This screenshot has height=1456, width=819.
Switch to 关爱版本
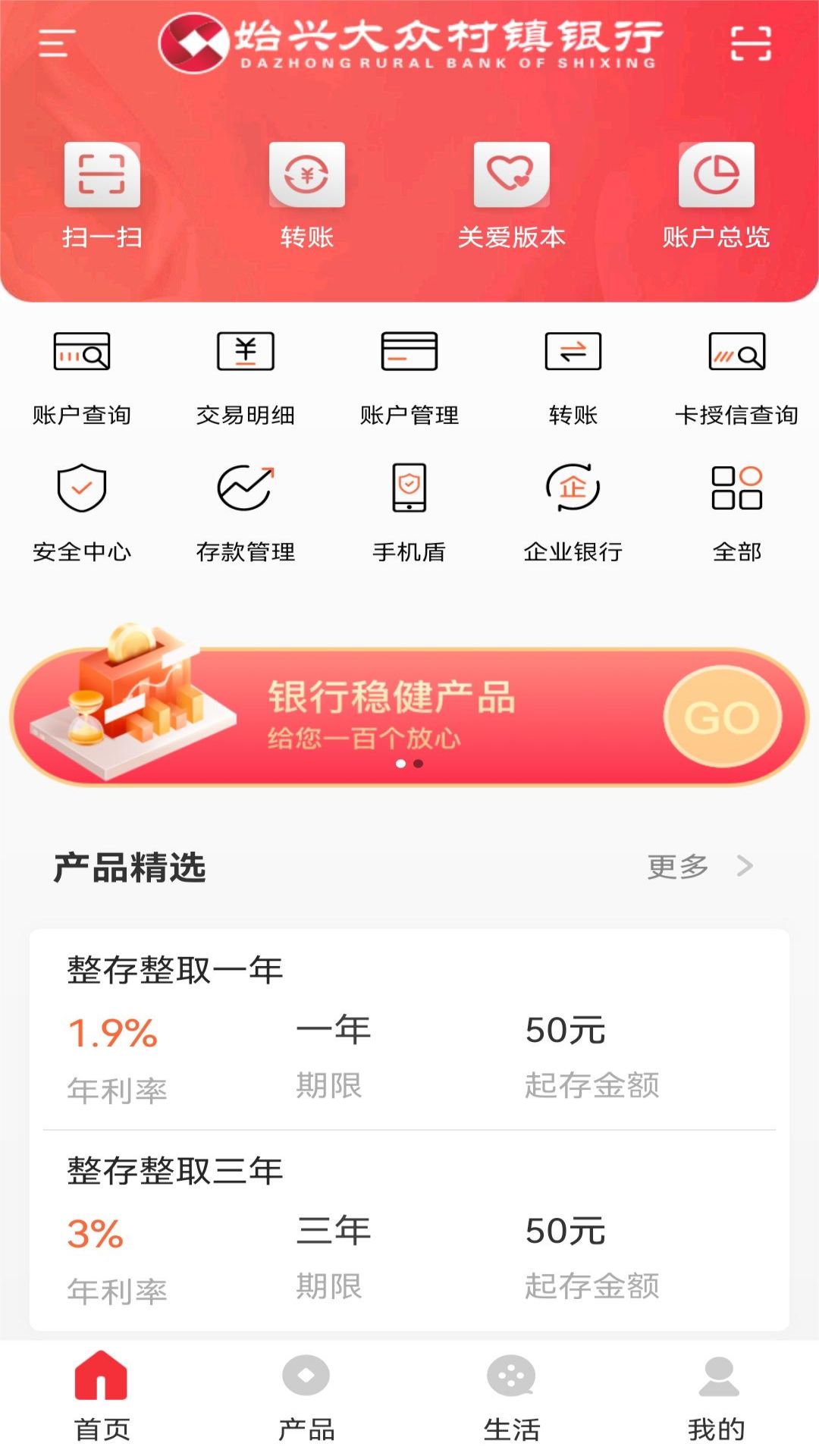pos(512,195)
